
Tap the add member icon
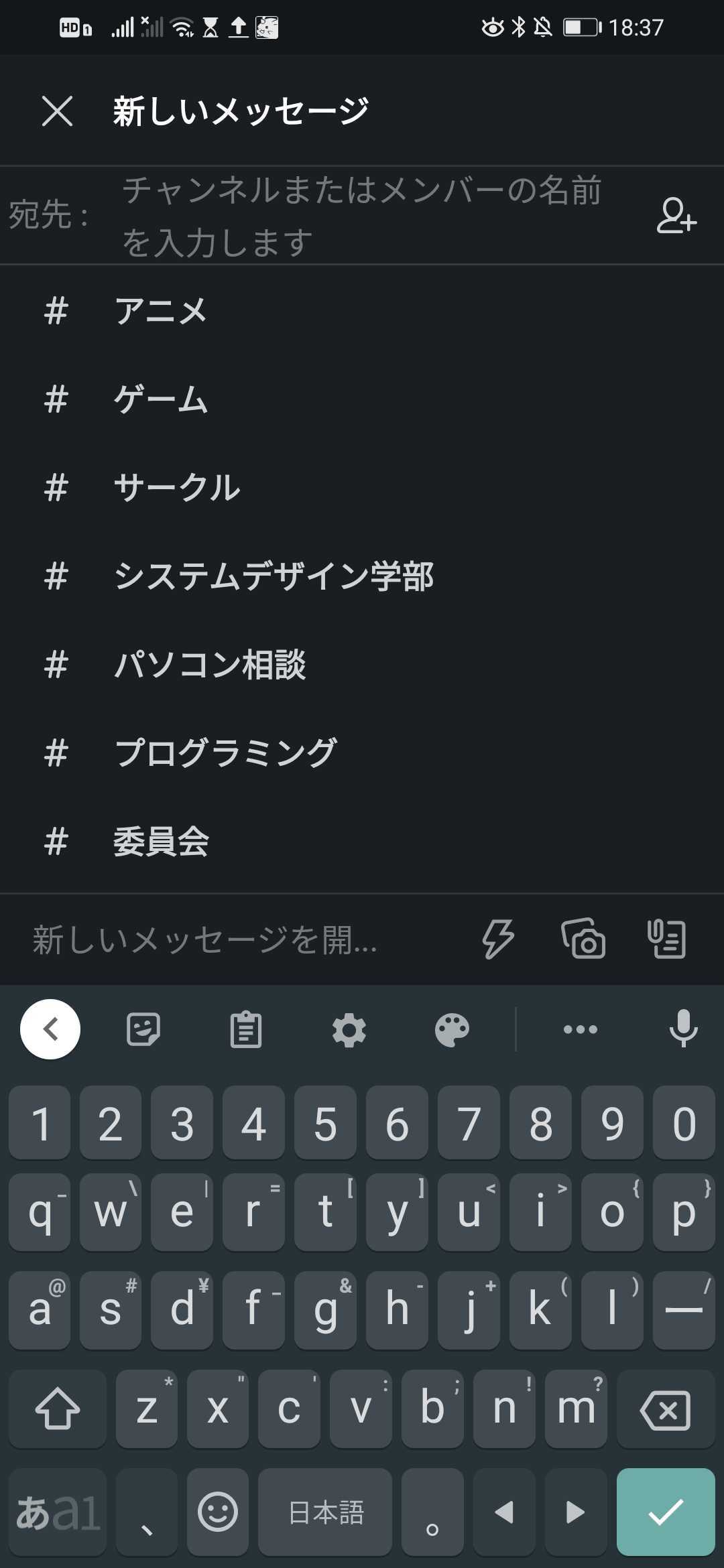pyautogui.click(x=676, y=215)
